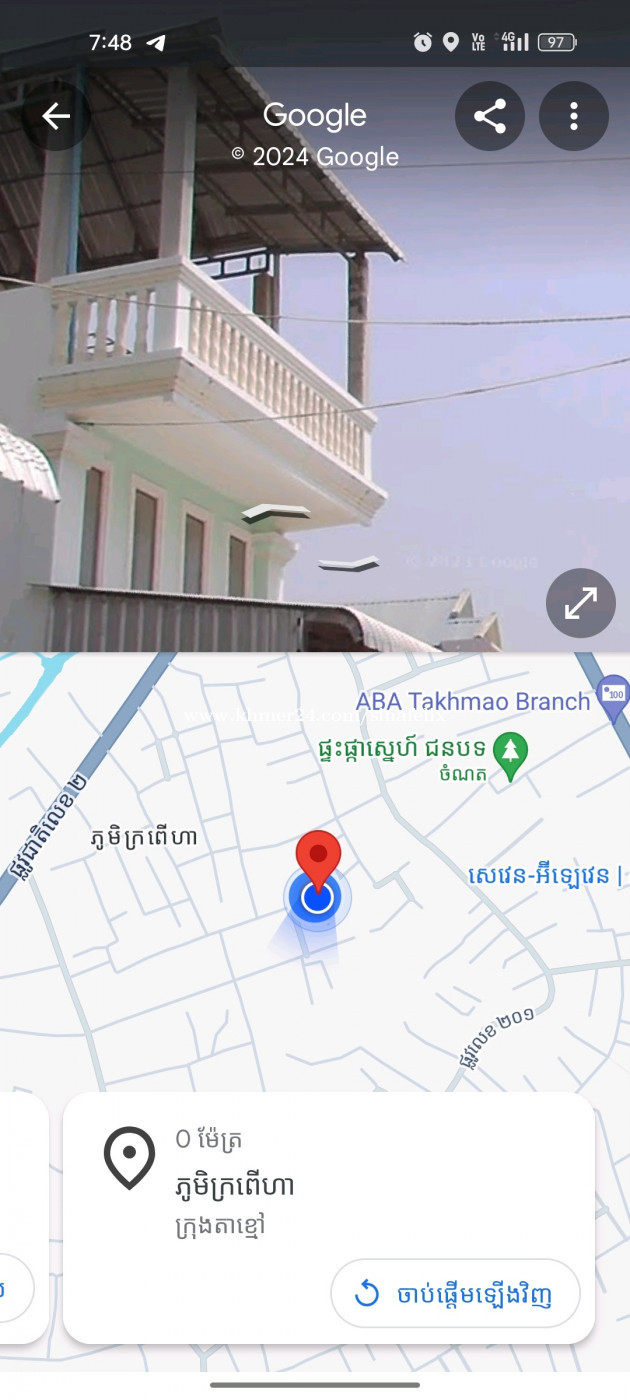630x1400 pixels.
Task: Share this Street View location
Action: [x=489, y=117]
